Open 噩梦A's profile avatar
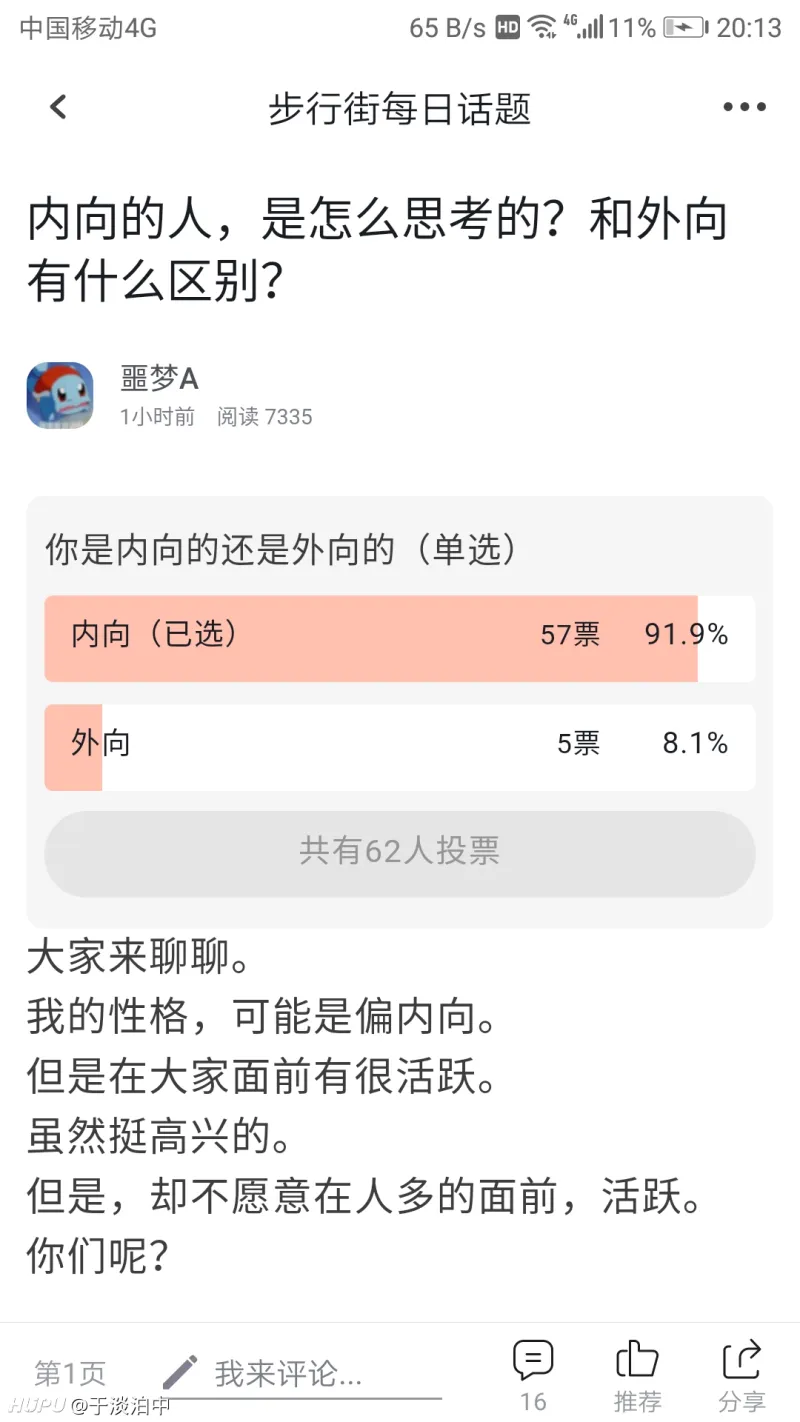Image resolution: width=800 pixels, height=1422 pixels. coord(60,395)
